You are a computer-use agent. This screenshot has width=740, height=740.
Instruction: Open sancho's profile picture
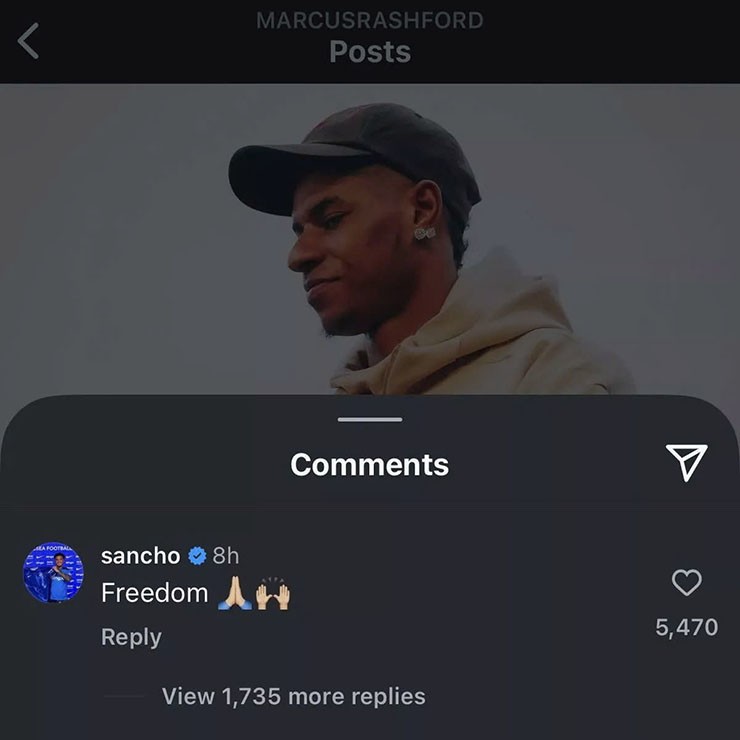point(53,574)
